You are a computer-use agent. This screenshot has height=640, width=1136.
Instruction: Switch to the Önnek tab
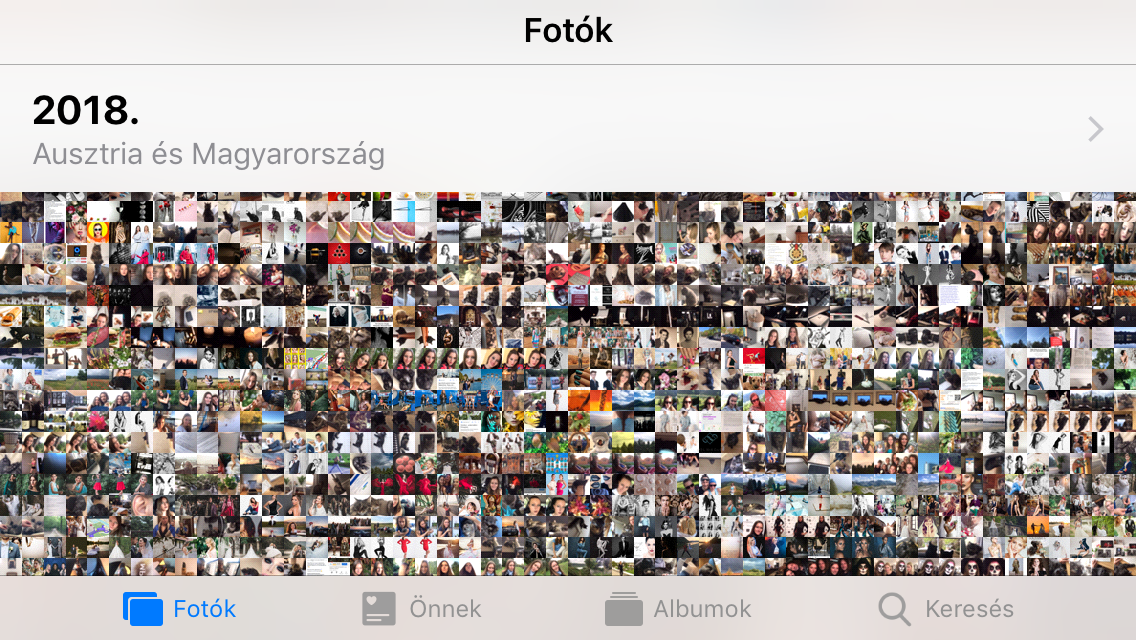[x=421, y=608]
